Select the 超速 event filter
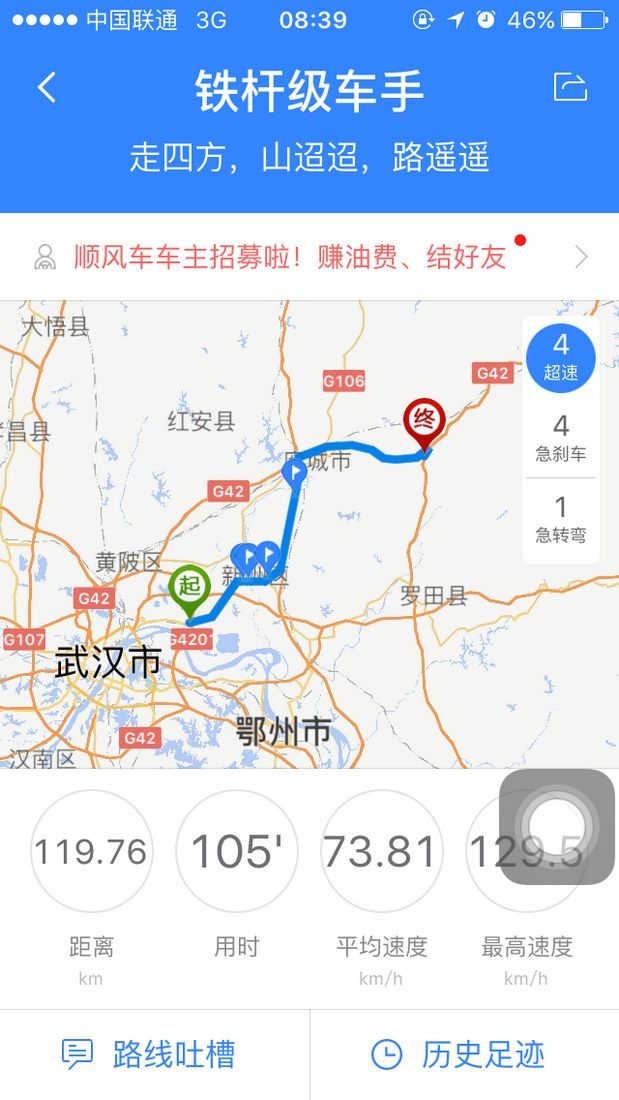Screen dimensions: 619x1100 pos(561,357)
